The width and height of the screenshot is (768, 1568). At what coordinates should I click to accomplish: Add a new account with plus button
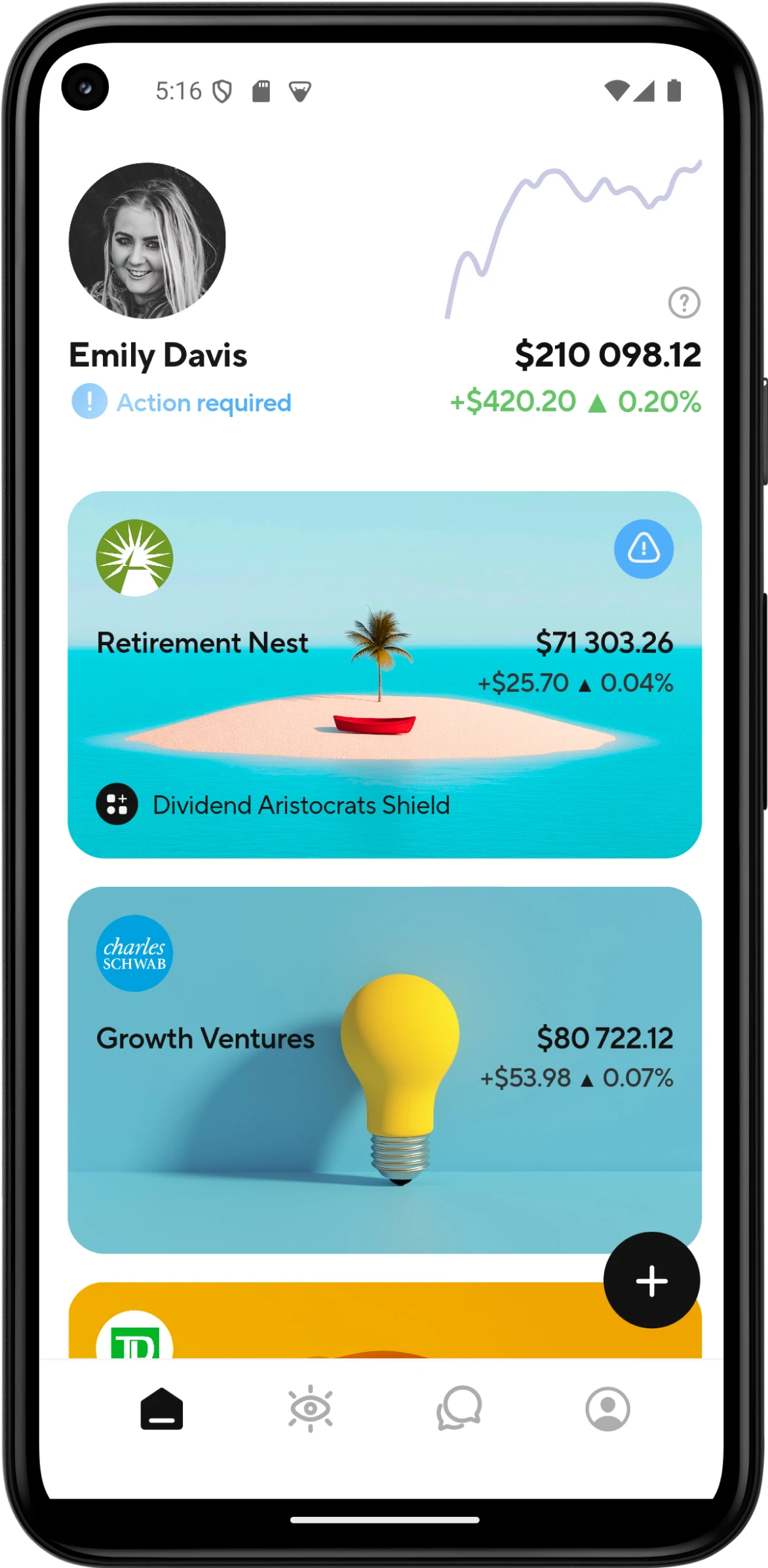click(651, 1280)
